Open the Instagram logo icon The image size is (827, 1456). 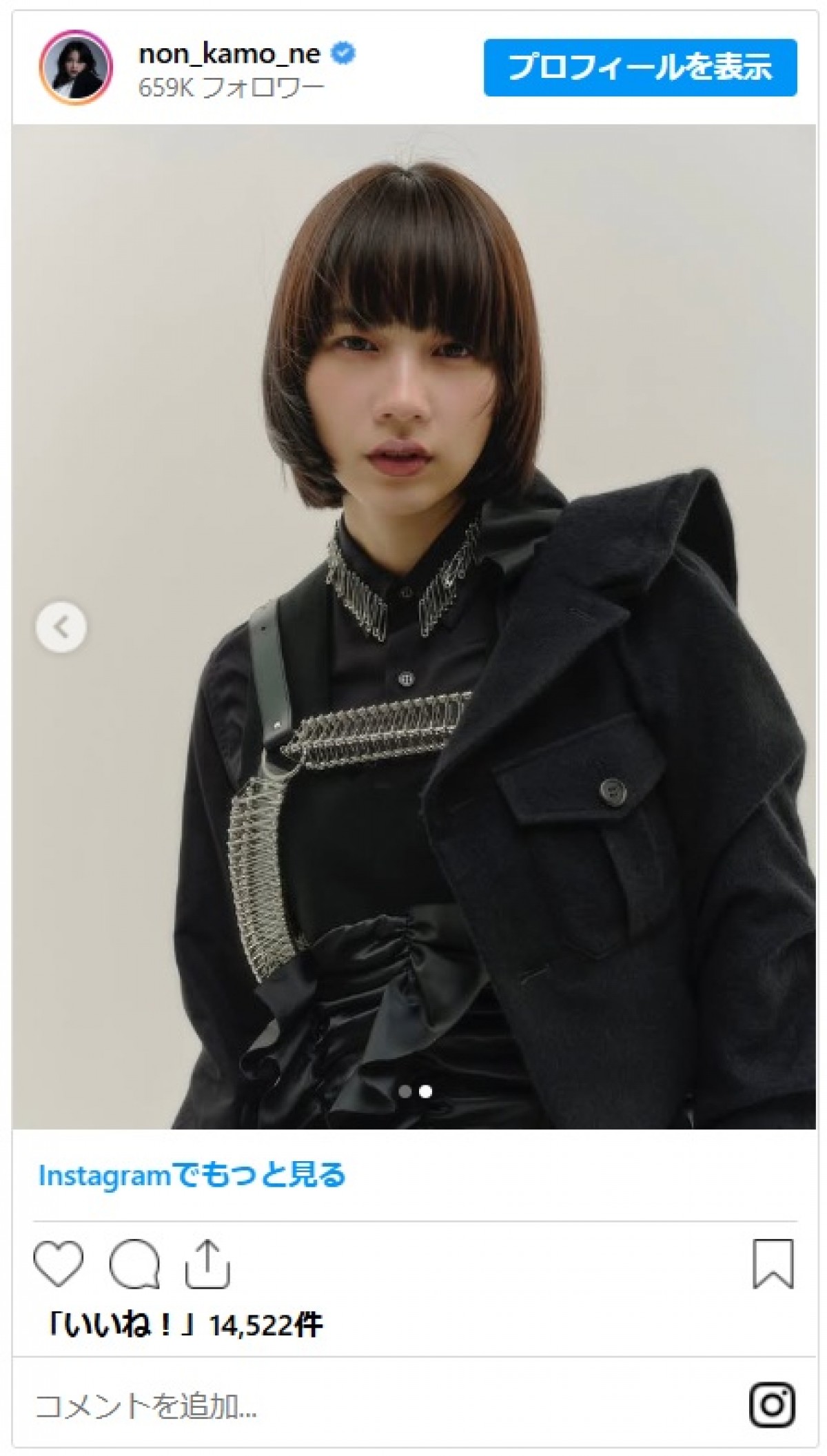772,1405
